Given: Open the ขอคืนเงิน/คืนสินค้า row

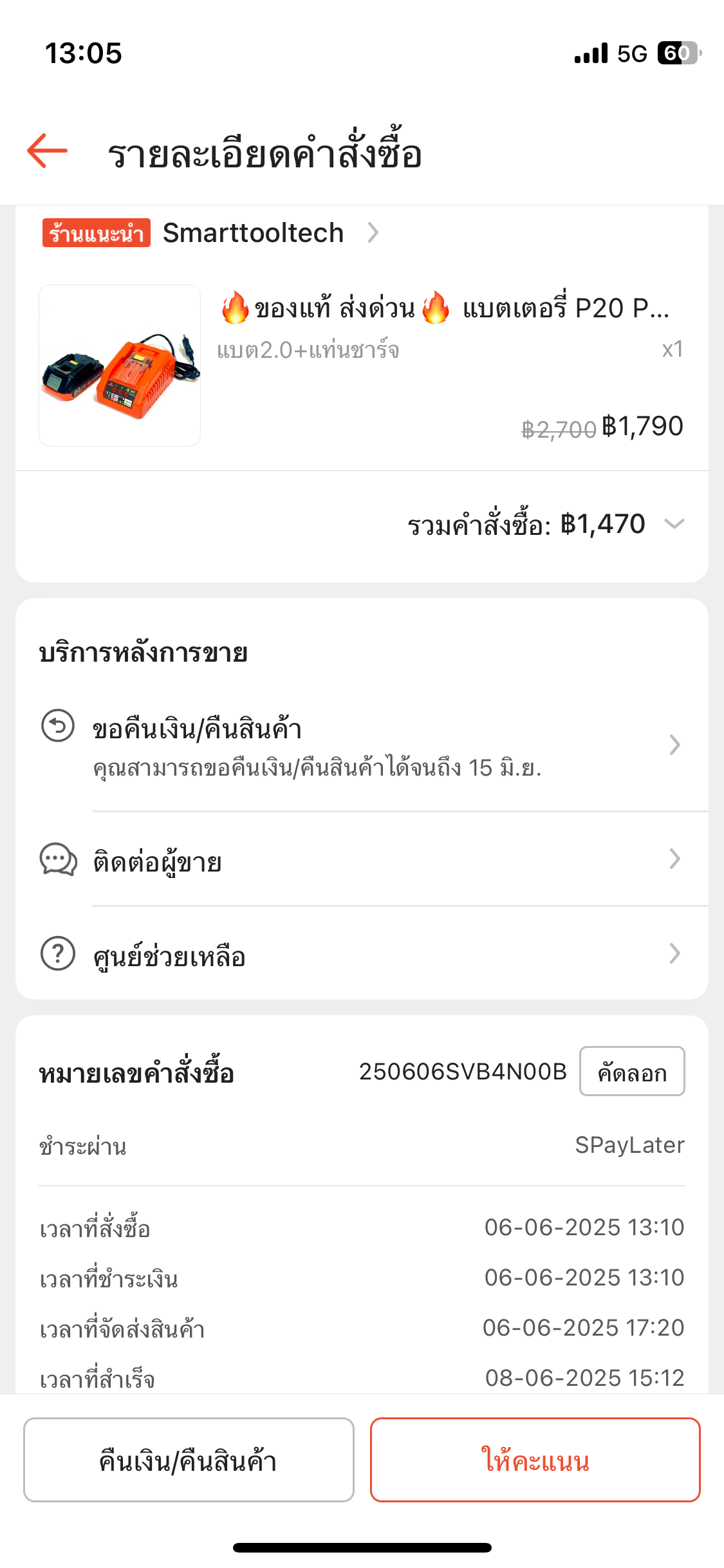Looking at the screenshot, I should pos(362,745).
